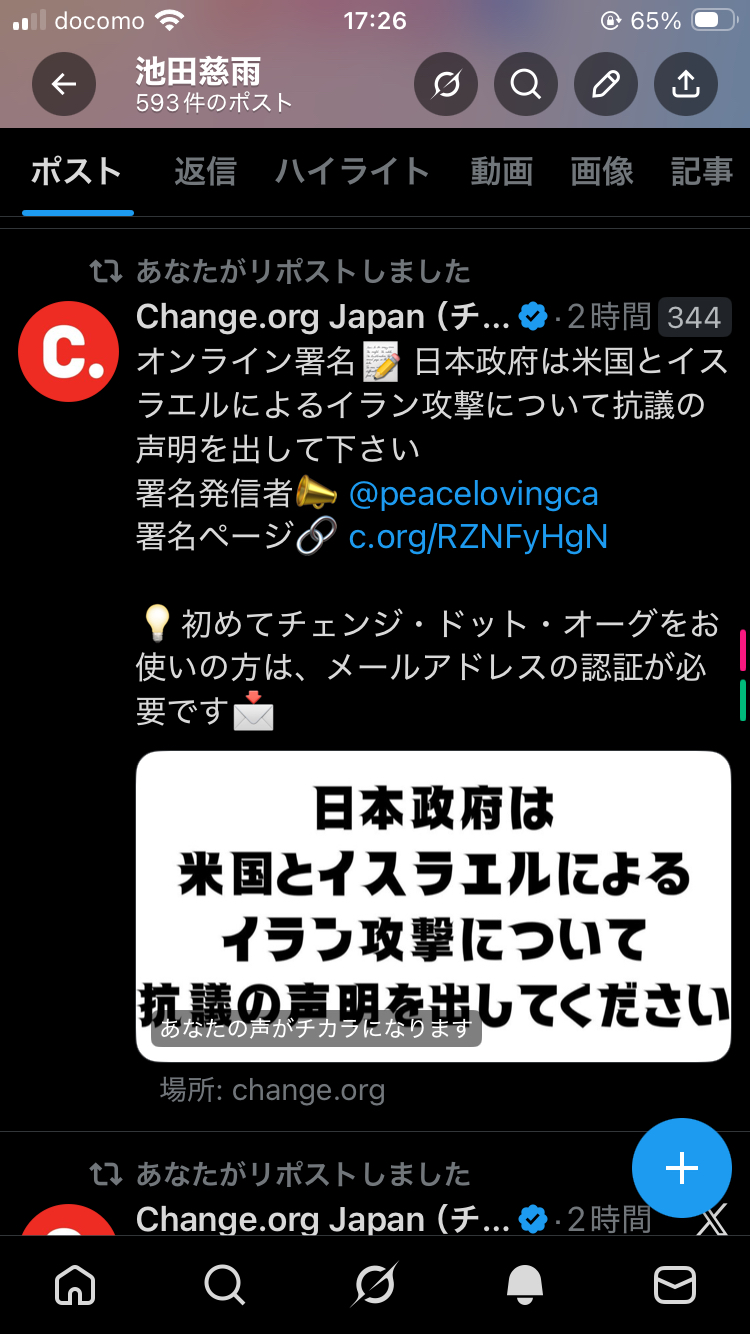Open Grok from the profile header

[x=446, y=85]
